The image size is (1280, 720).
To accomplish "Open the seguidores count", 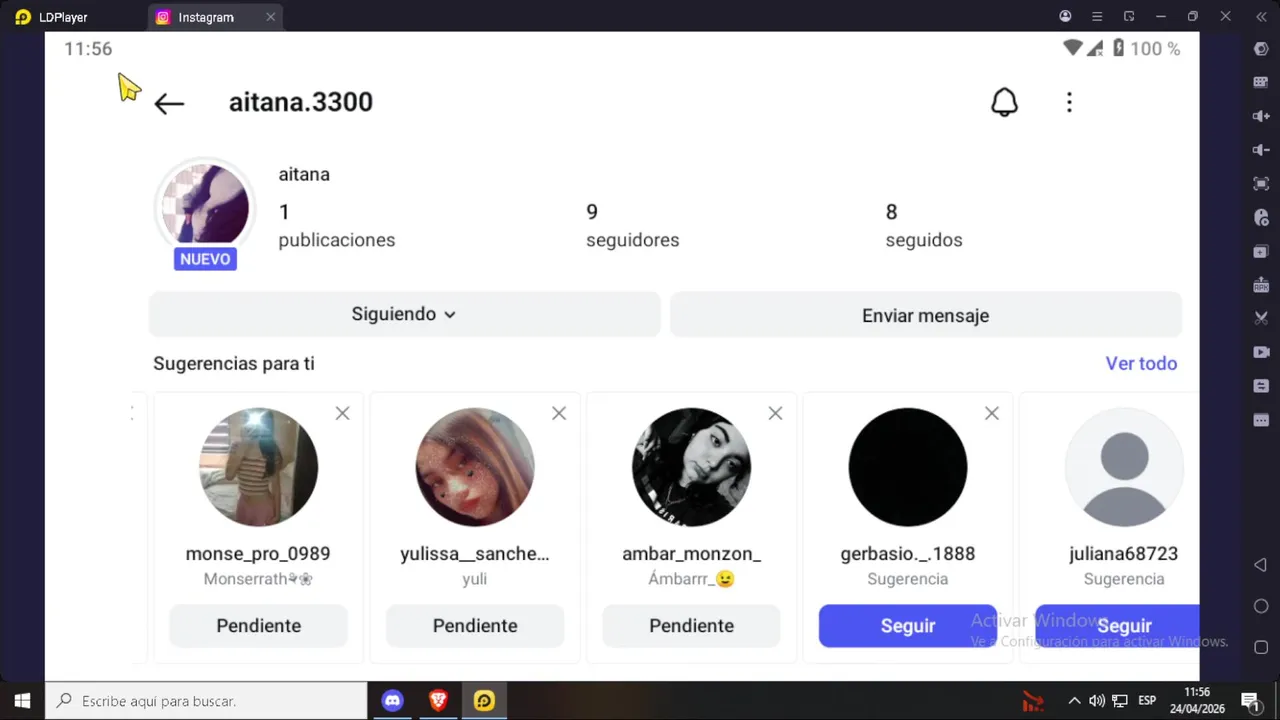I will click(632, 225).
